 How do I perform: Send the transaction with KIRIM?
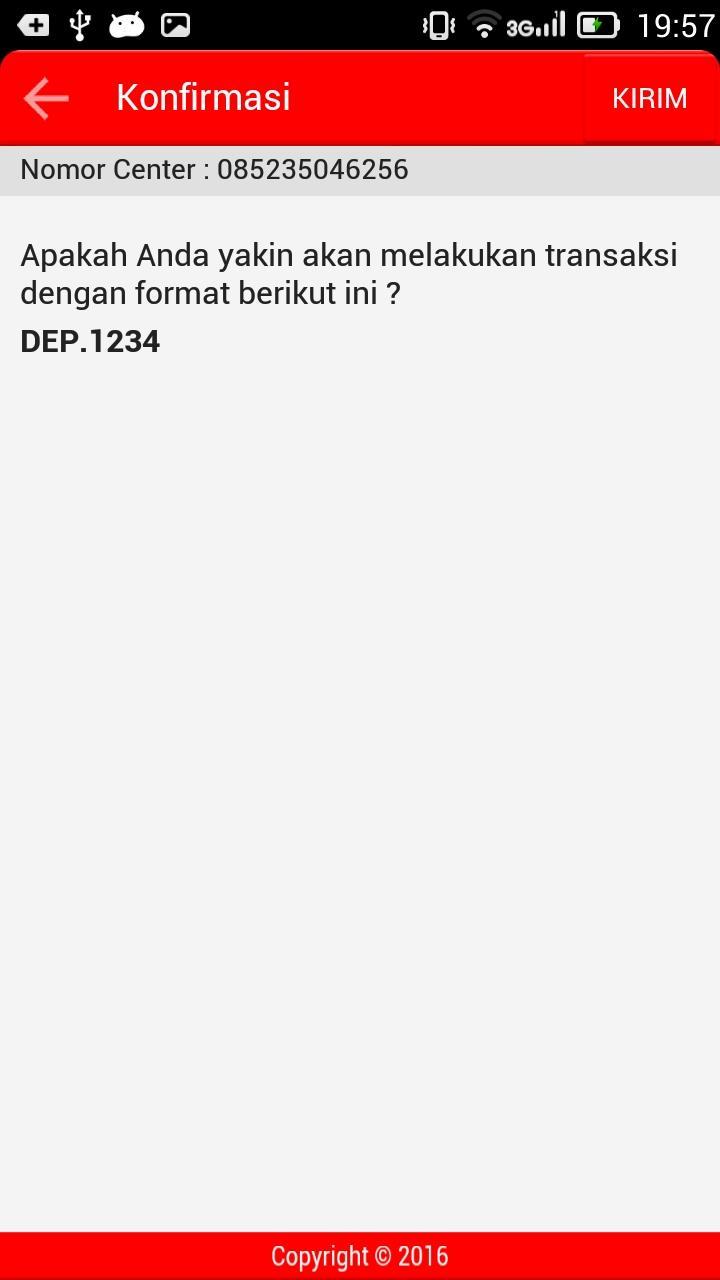point(649,98)
